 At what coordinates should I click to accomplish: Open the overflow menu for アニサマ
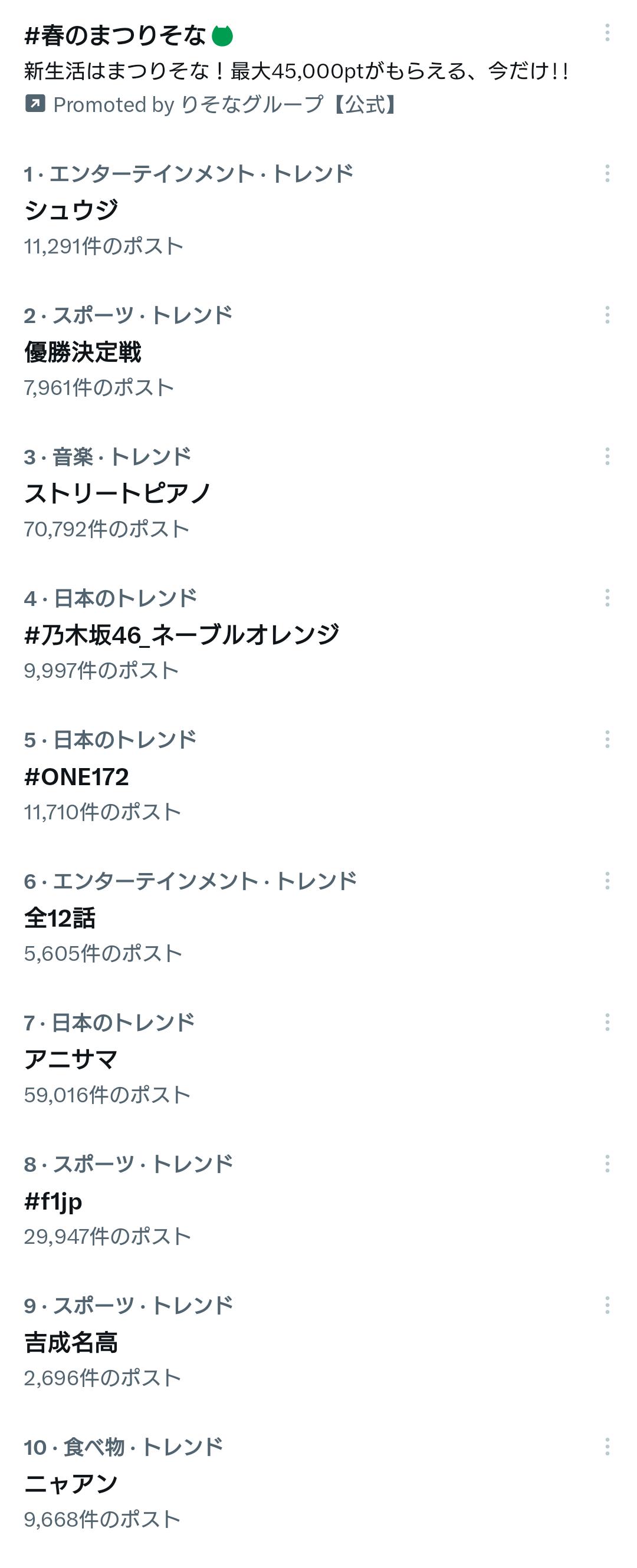(606, 1022)
